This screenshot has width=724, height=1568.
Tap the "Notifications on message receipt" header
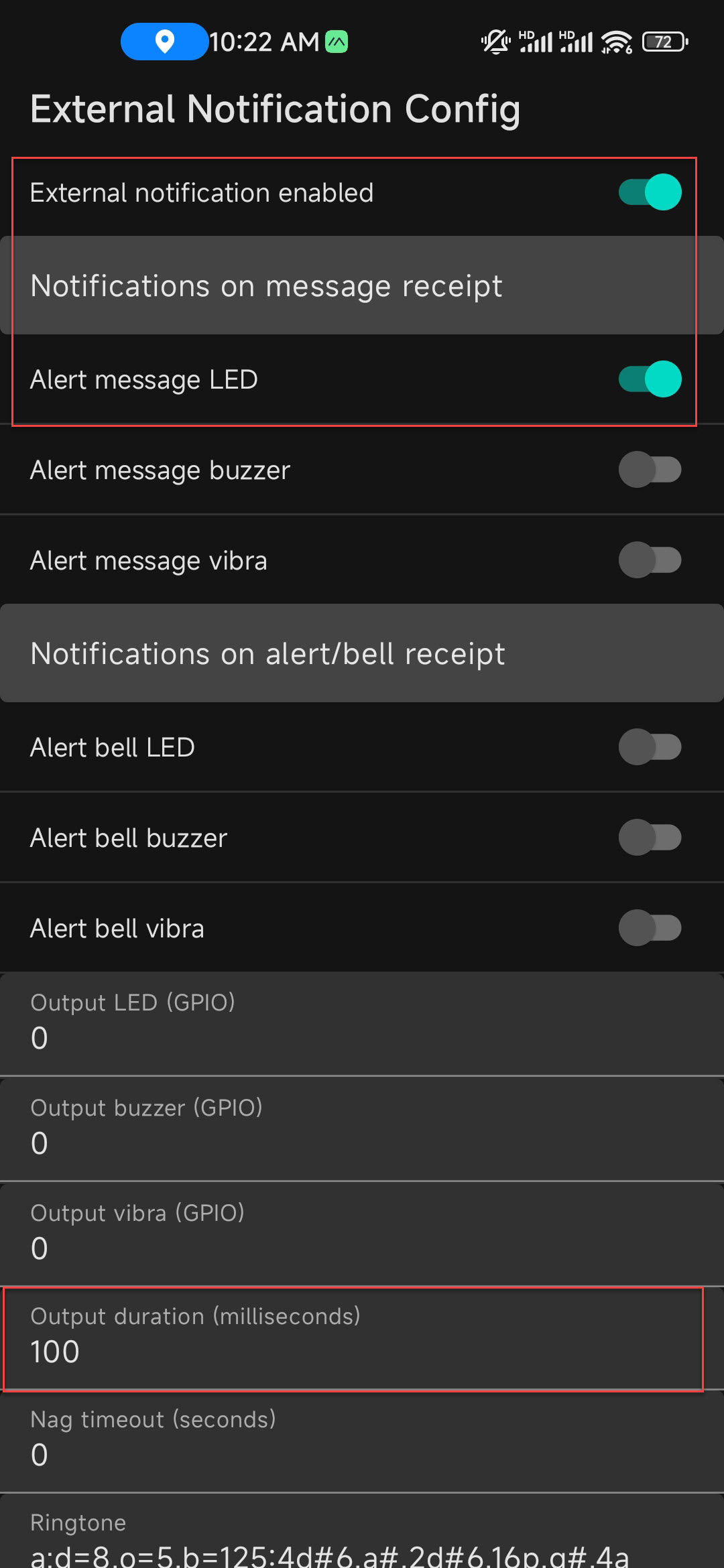coord(266,285)
